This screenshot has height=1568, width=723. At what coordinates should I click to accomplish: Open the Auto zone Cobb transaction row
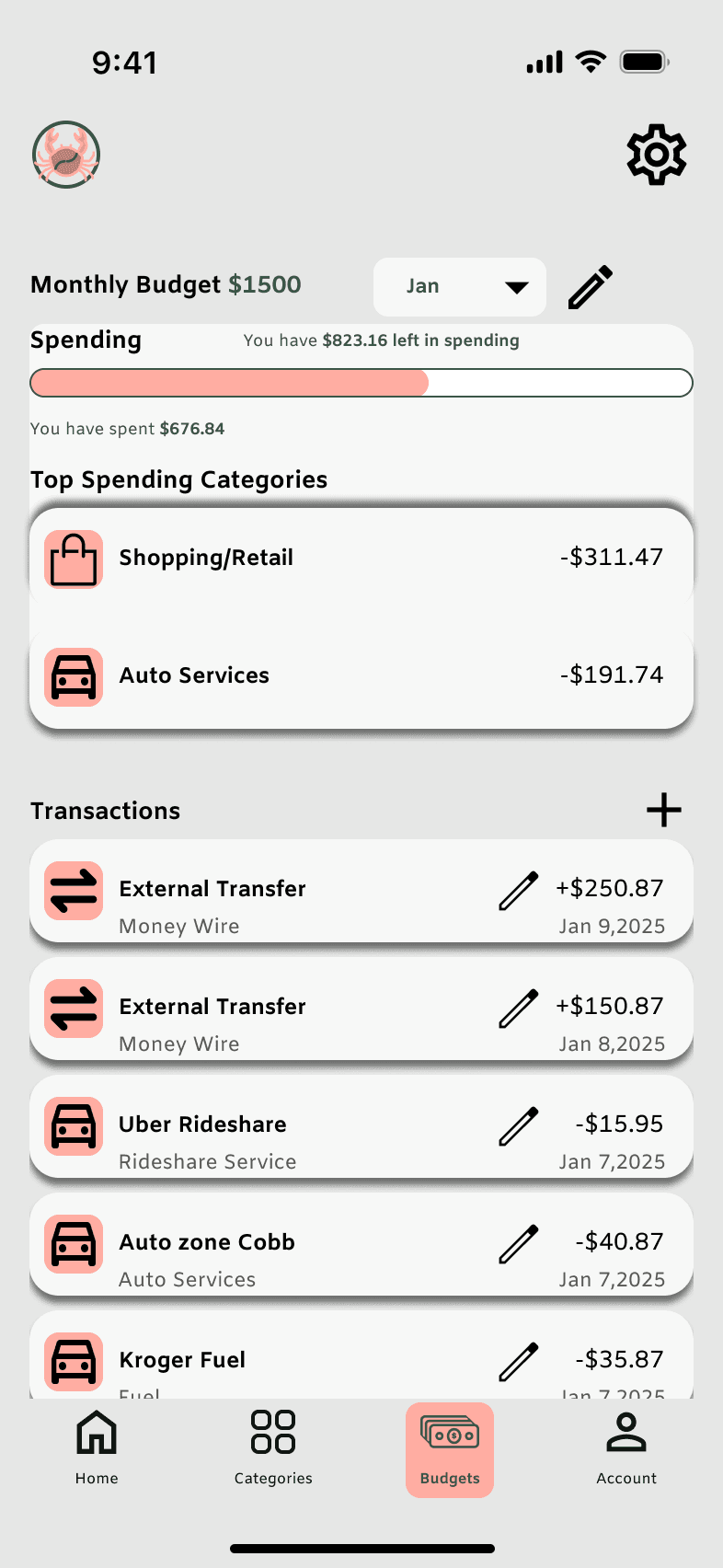coord(361,1244)
